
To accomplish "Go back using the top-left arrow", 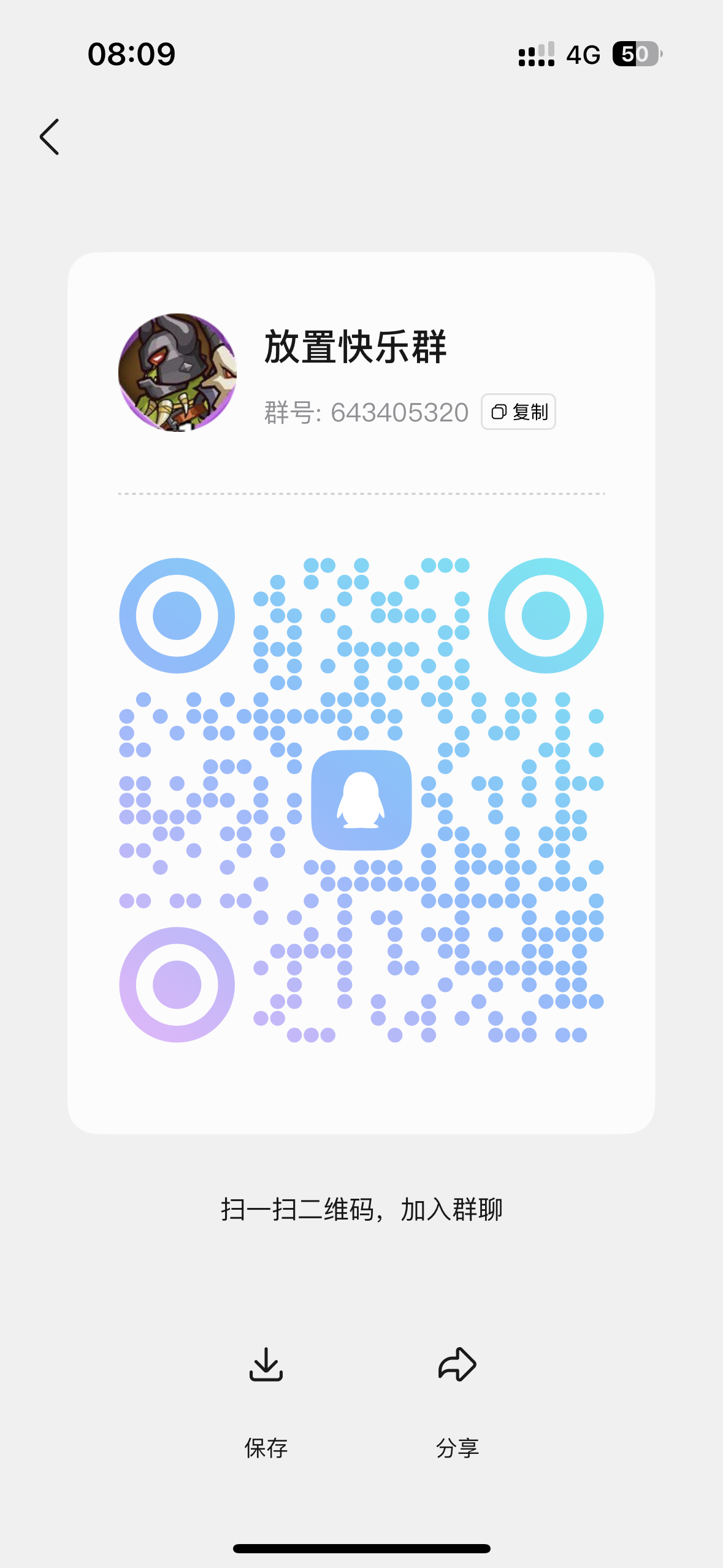I will [50, 137].
